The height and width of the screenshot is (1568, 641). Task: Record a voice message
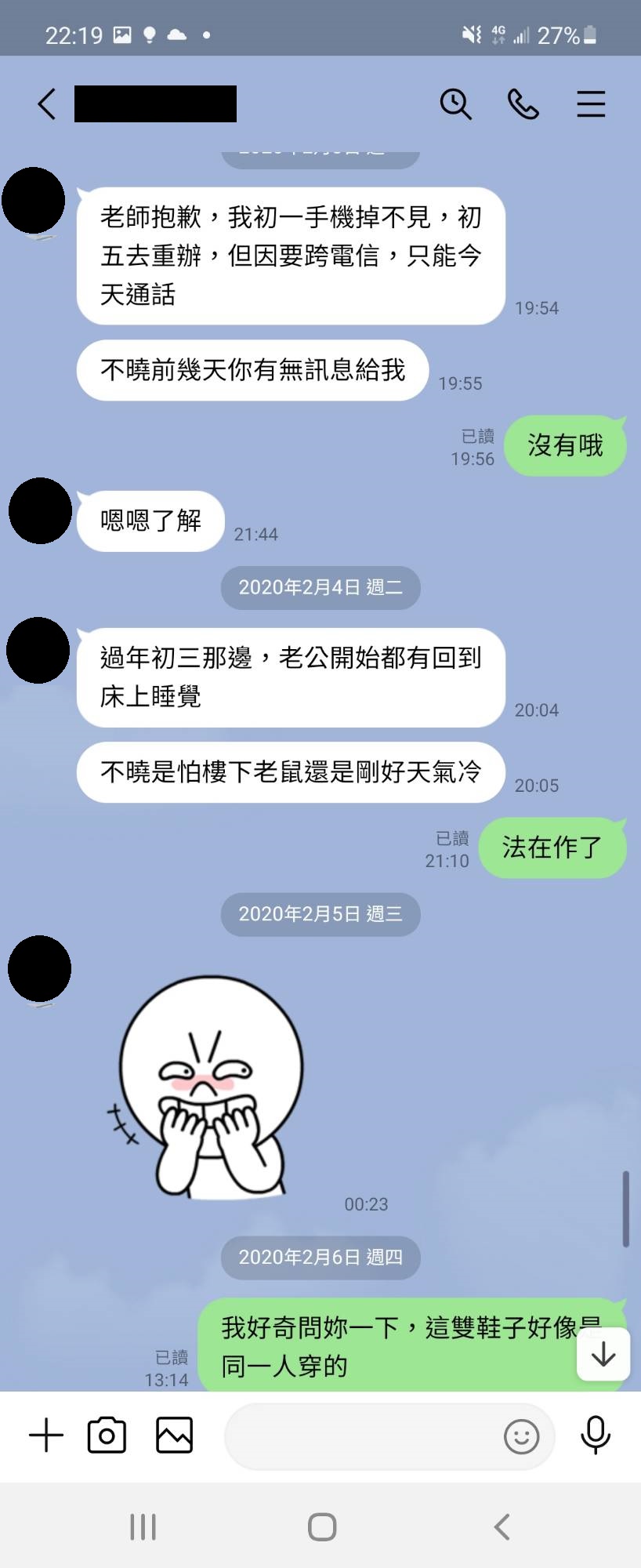pos(596,1436)
